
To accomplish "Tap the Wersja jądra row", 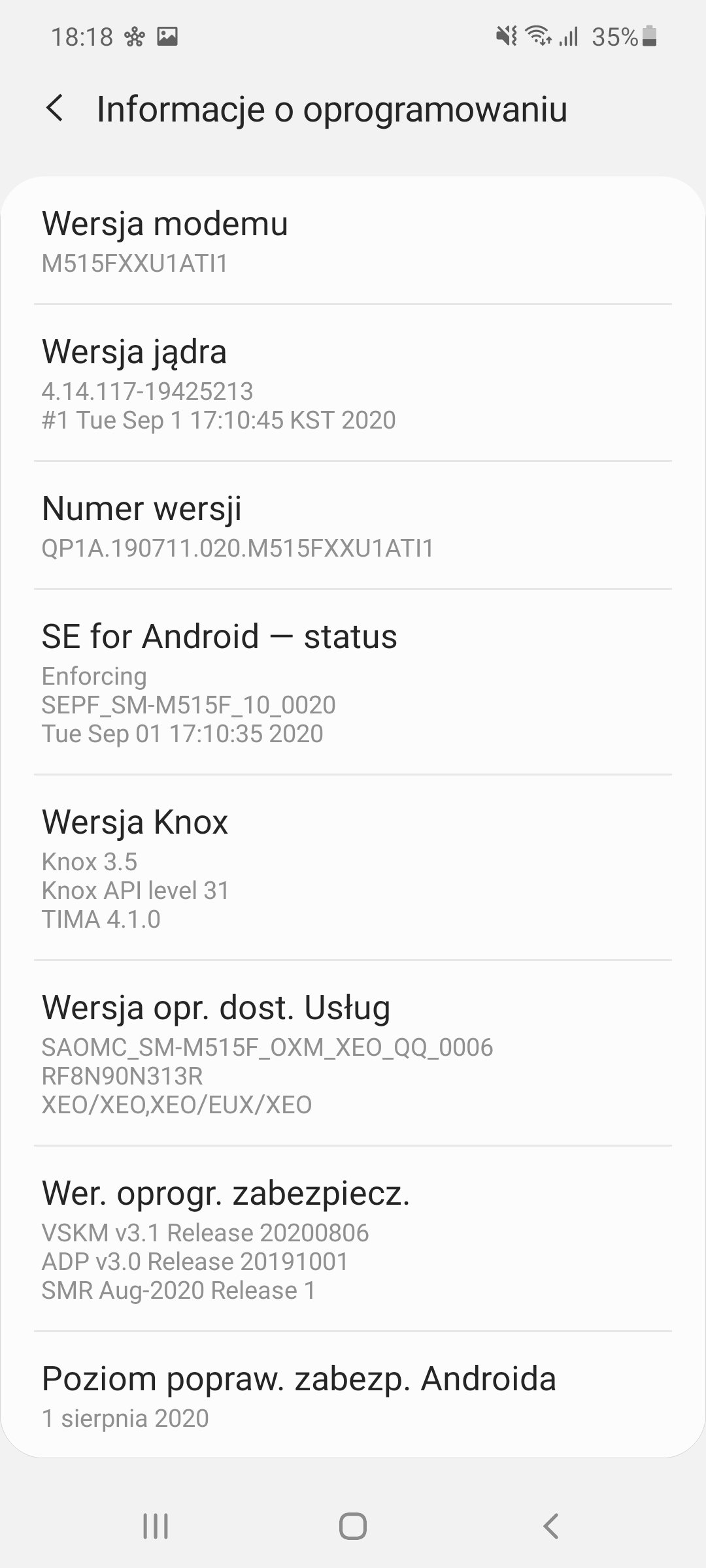I will (353, 384).
